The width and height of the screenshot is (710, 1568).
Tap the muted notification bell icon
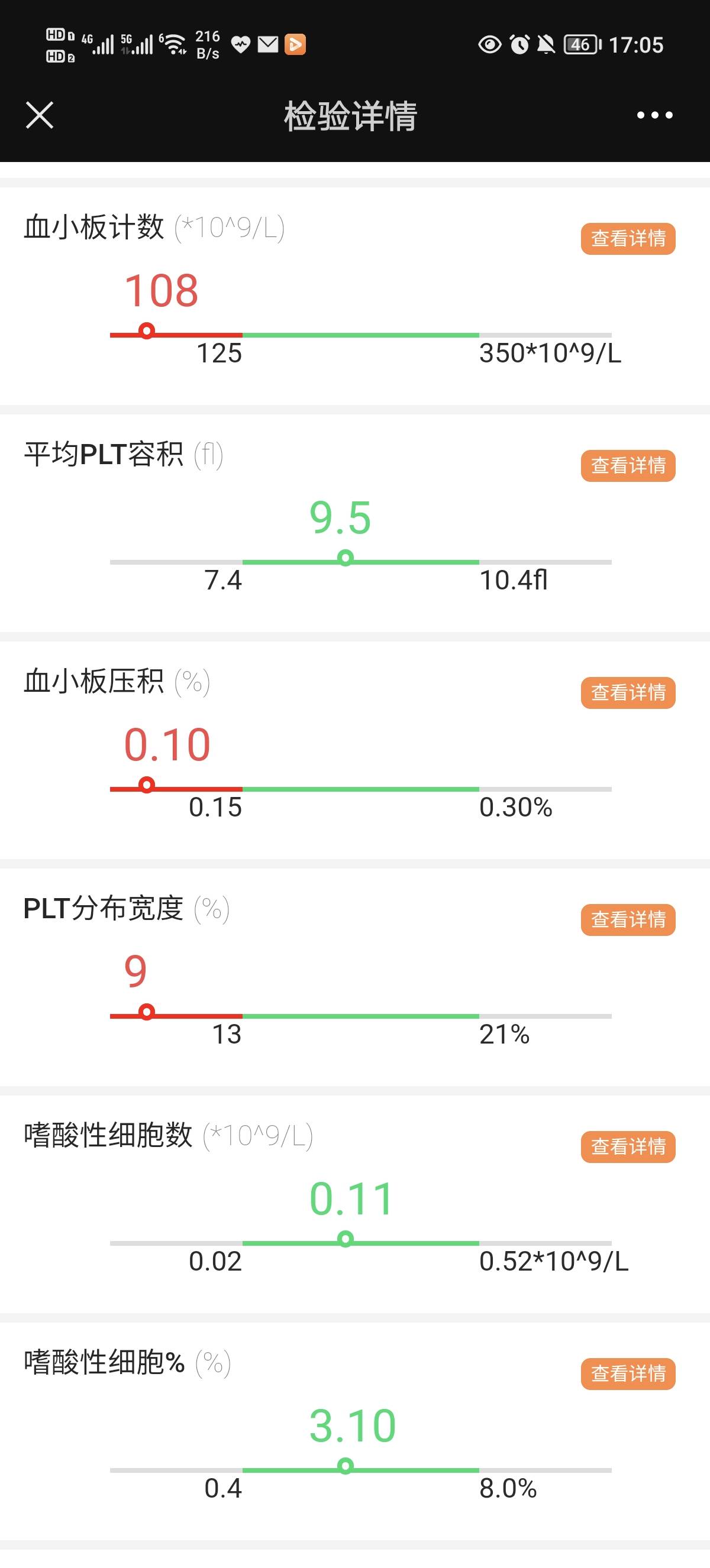547,44
